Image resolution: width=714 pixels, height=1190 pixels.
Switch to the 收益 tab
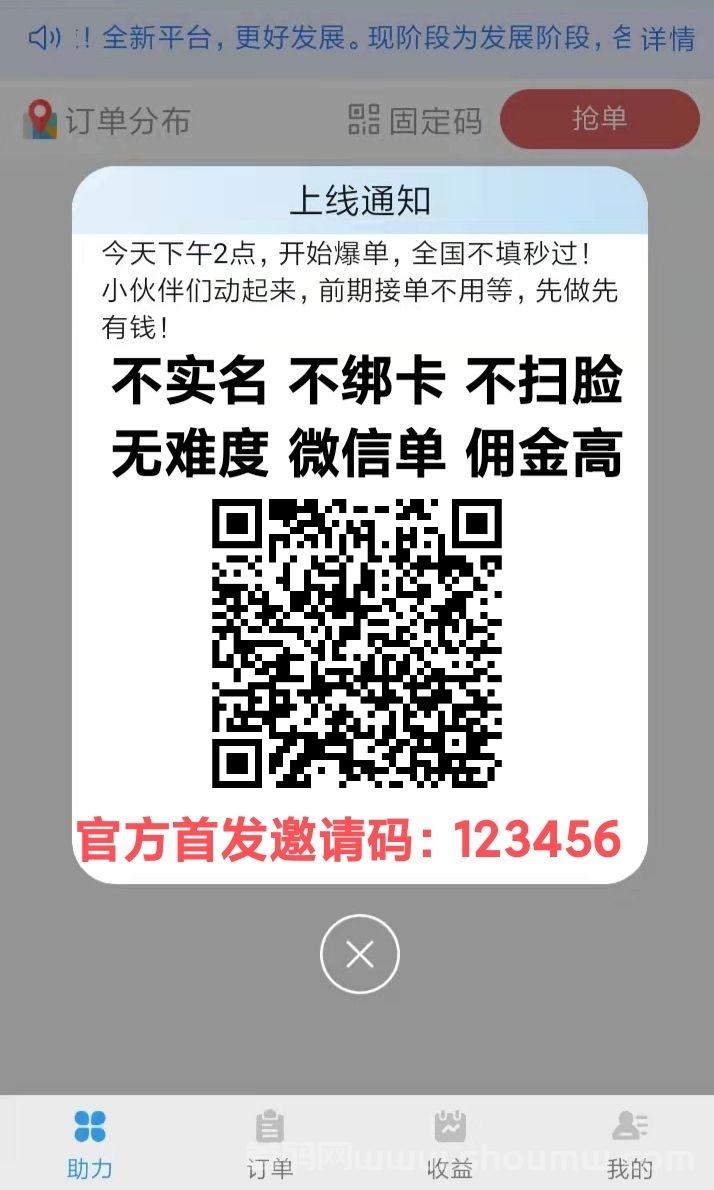[449, 1144]
